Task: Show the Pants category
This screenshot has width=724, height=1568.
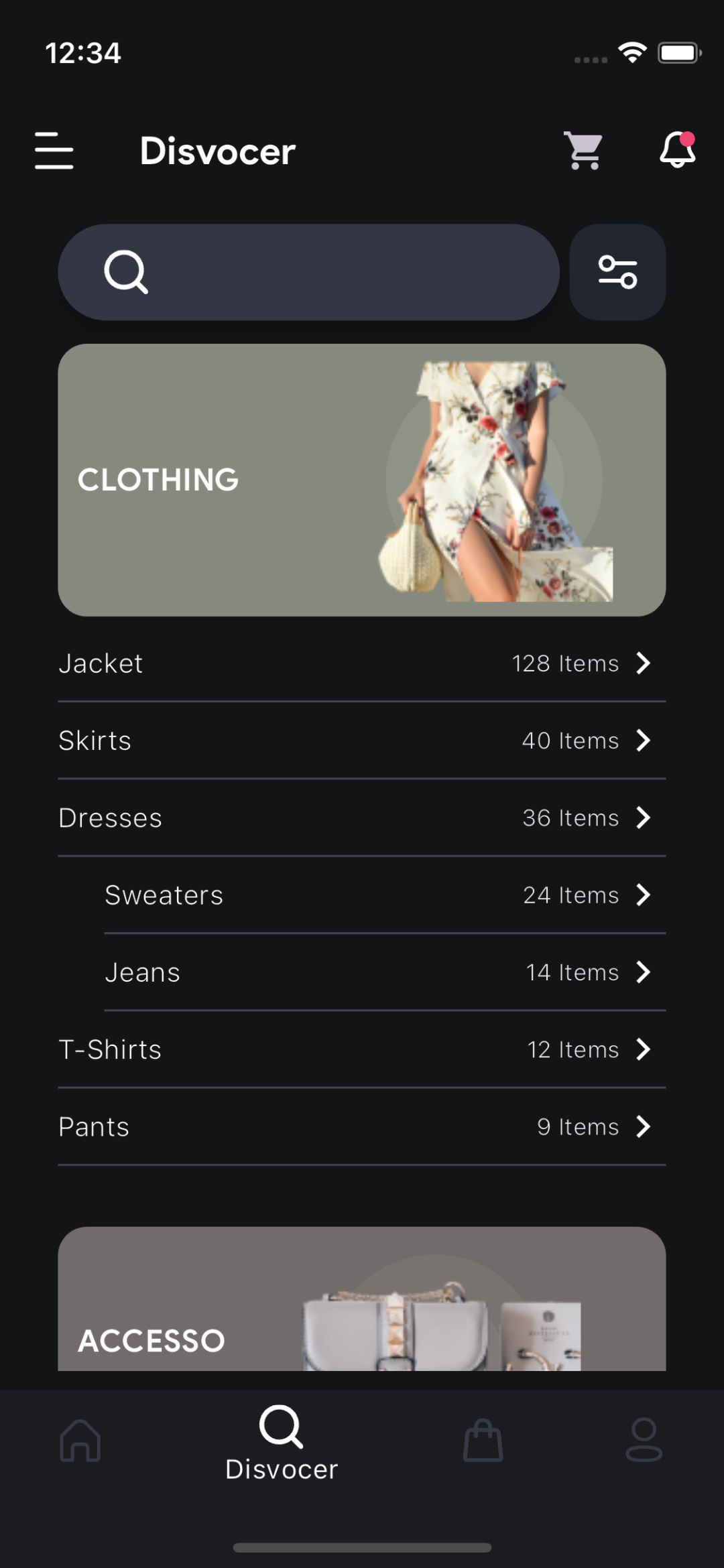Action: coord(362,1126)
